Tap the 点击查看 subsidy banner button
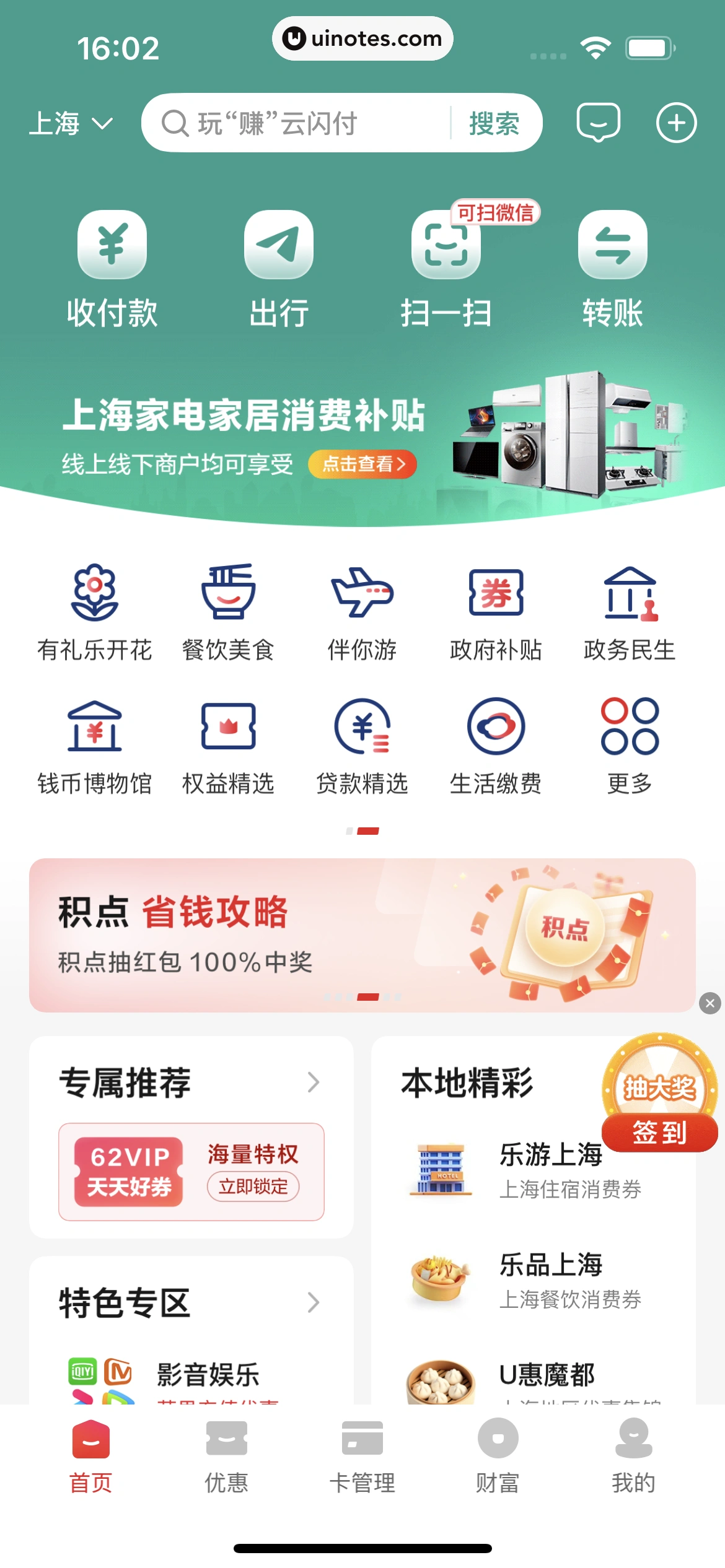 pyautogui.click(x=362, y=464)
